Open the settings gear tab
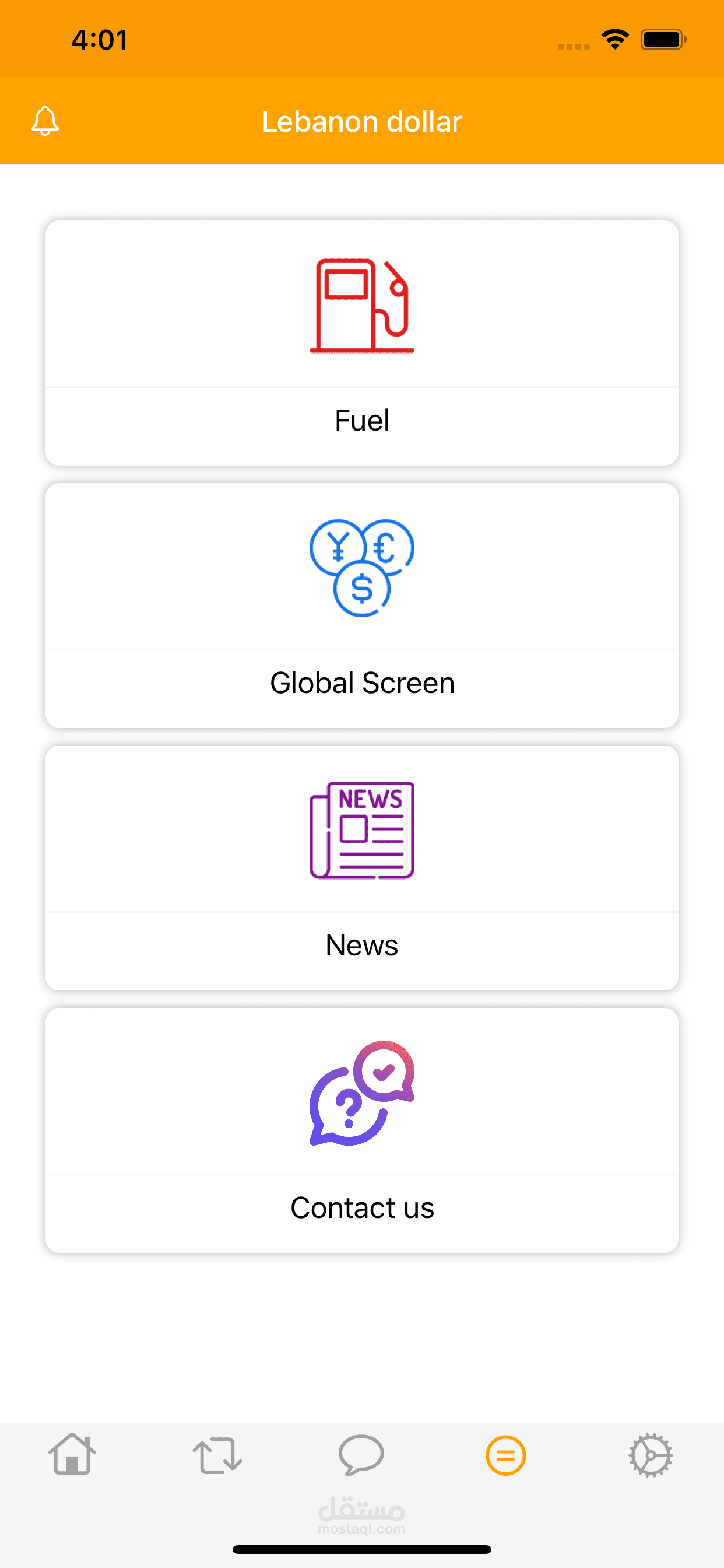 (651, 1455)
